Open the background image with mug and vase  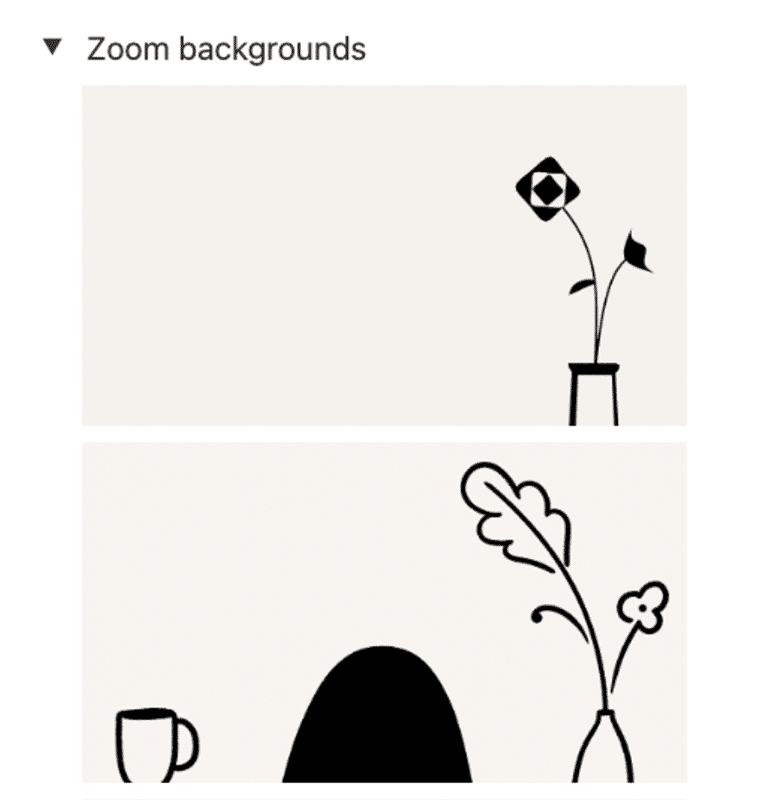[384, 612]
